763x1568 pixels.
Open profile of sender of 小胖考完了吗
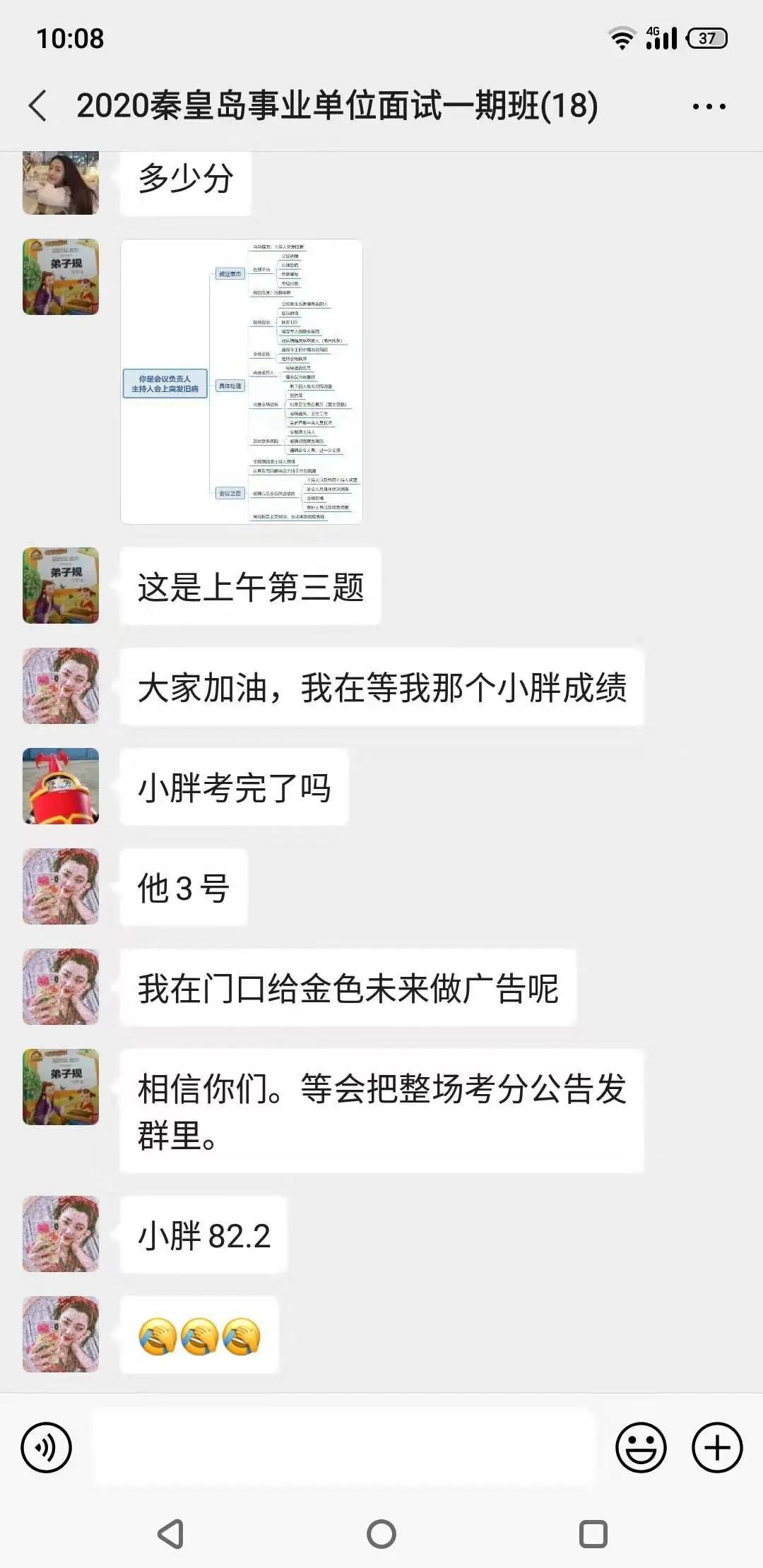(61, 786)
